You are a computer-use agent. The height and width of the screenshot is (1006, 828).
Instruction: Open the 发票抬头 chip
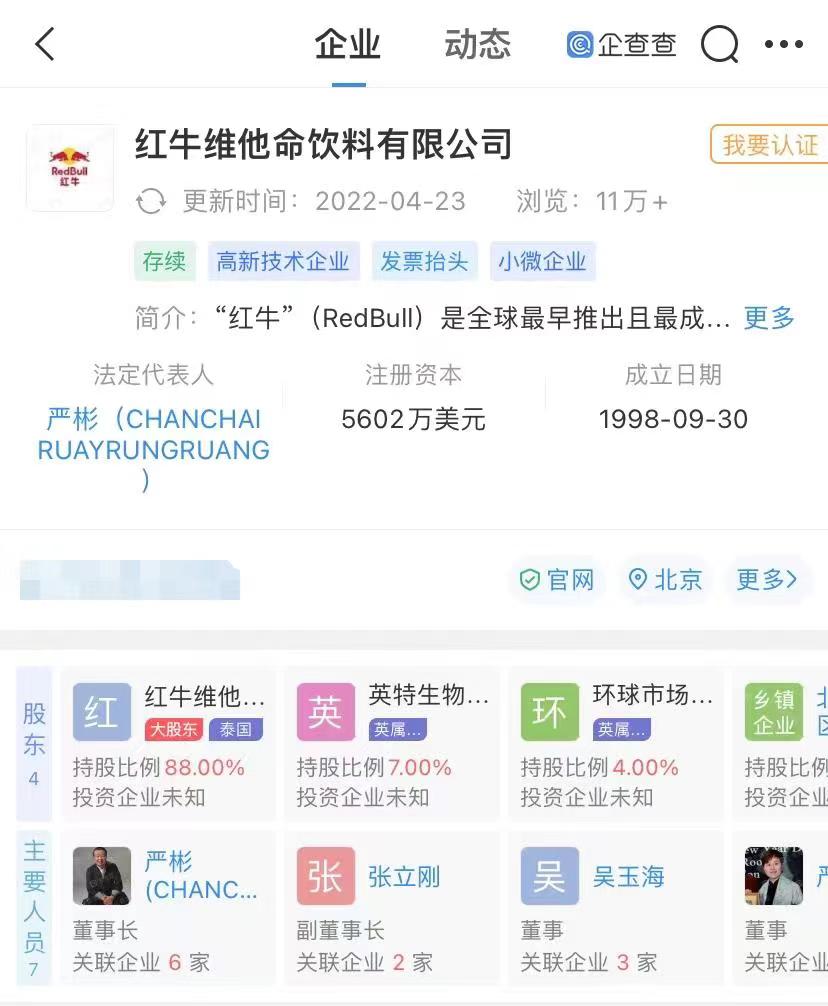coord(424,262)
